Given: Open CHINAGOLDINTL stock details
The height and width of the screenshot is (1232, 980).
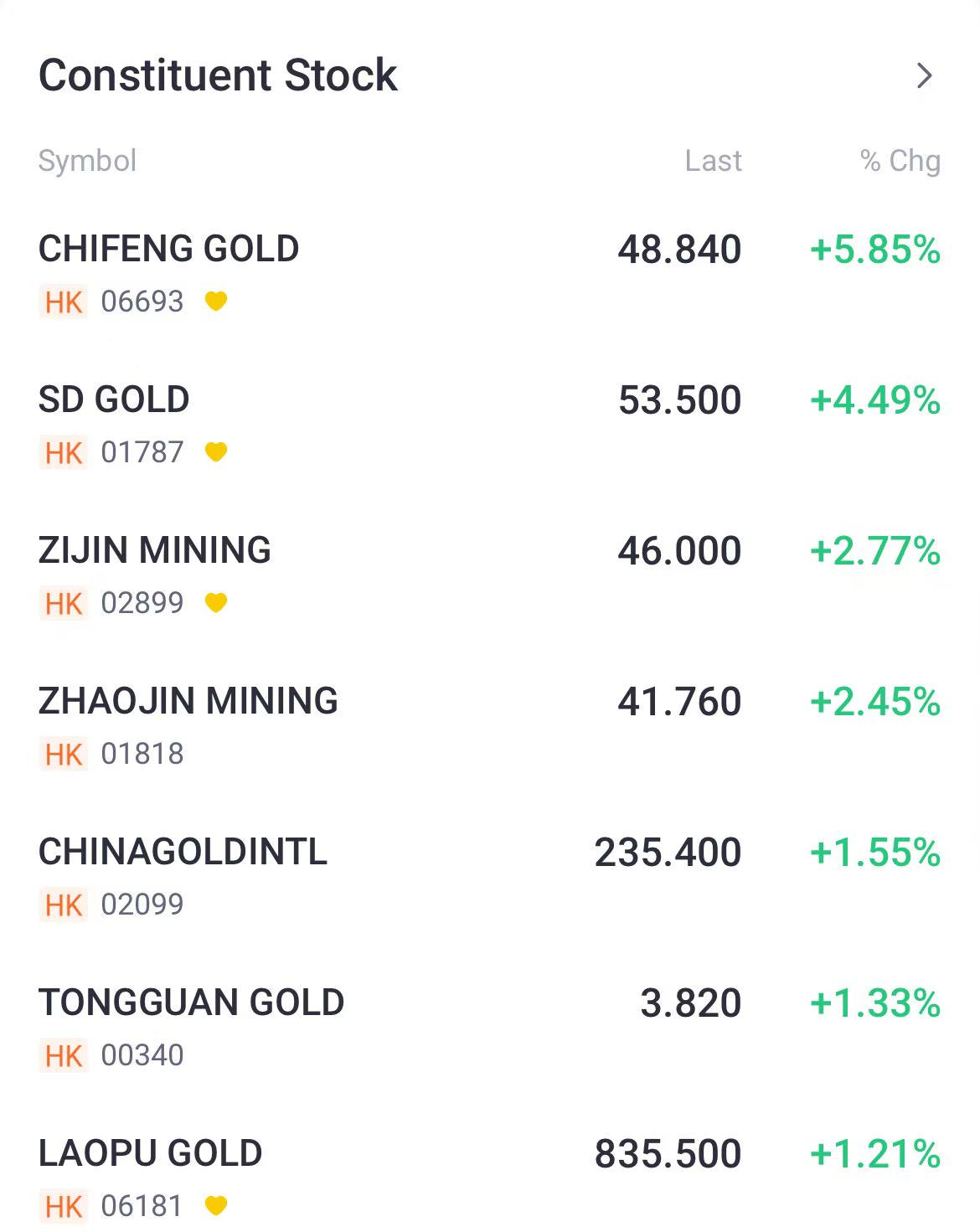Looking at the screenshot, I should coord(183,853).
